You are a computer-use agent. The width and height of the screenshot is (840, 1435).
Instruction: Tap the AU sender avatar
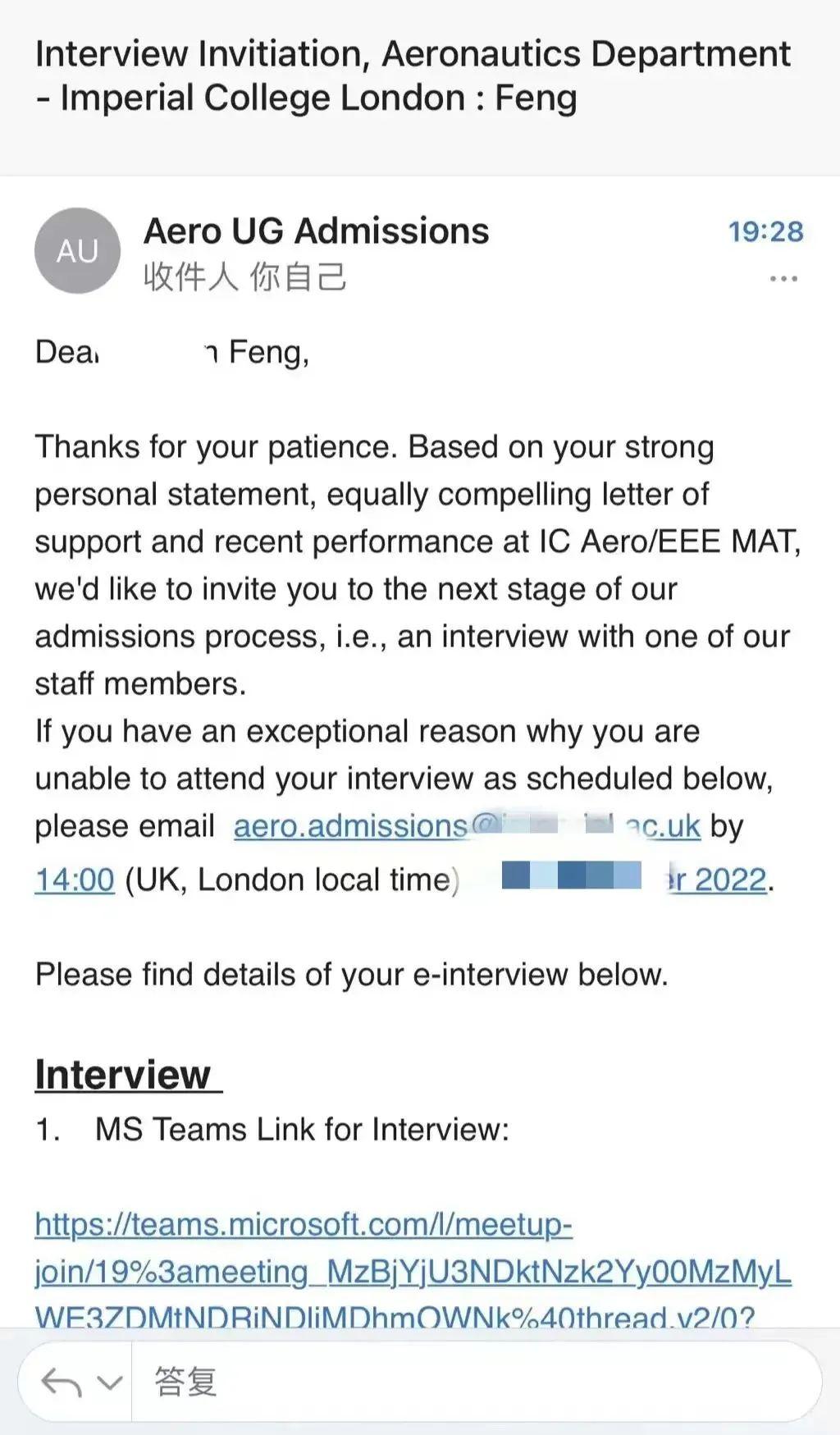coord(77,251)
